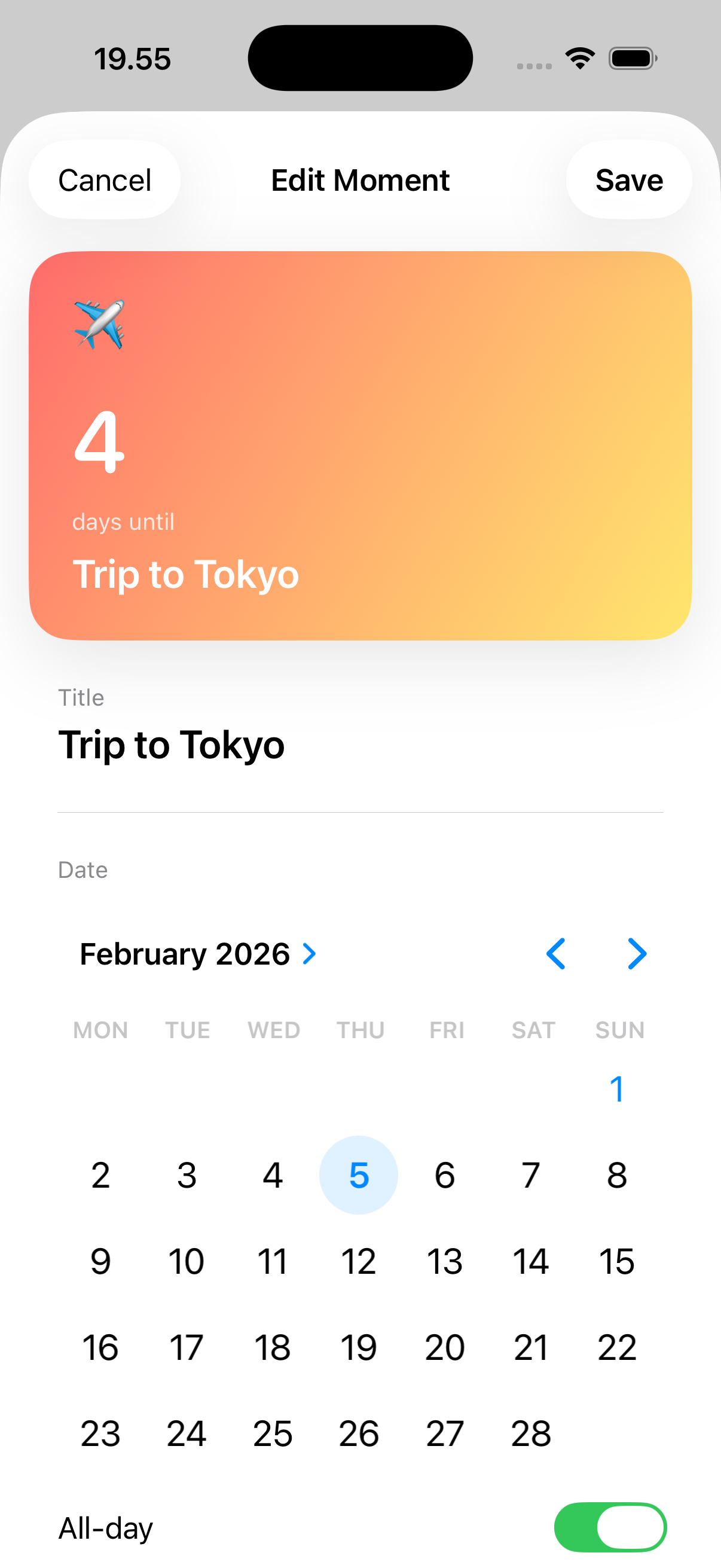Go to the previous month
721x1568 pixels.
tap(556, 954)
